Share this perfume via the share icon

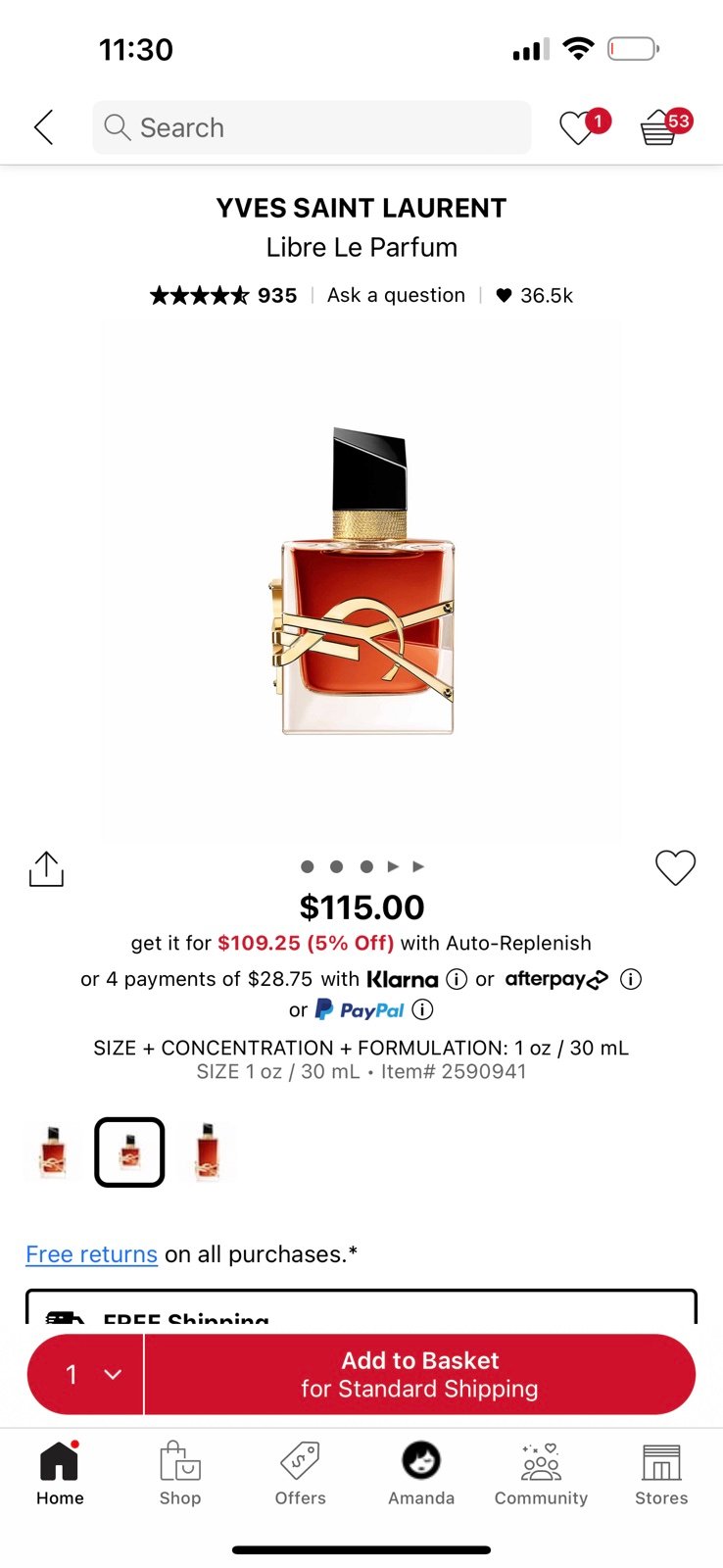(46, 868)
